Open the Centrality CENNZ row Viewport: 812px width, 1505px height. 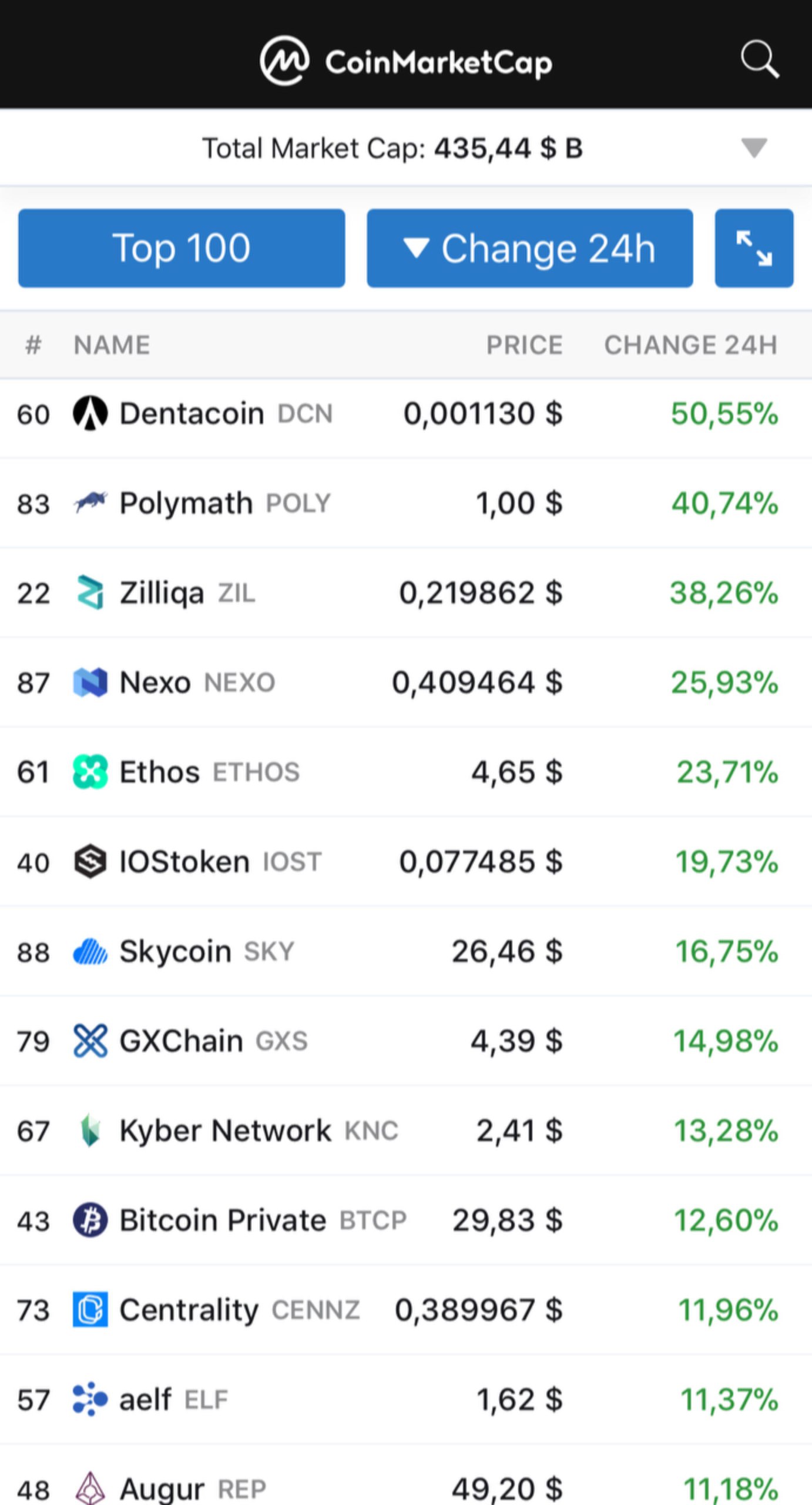point(405,1310)
